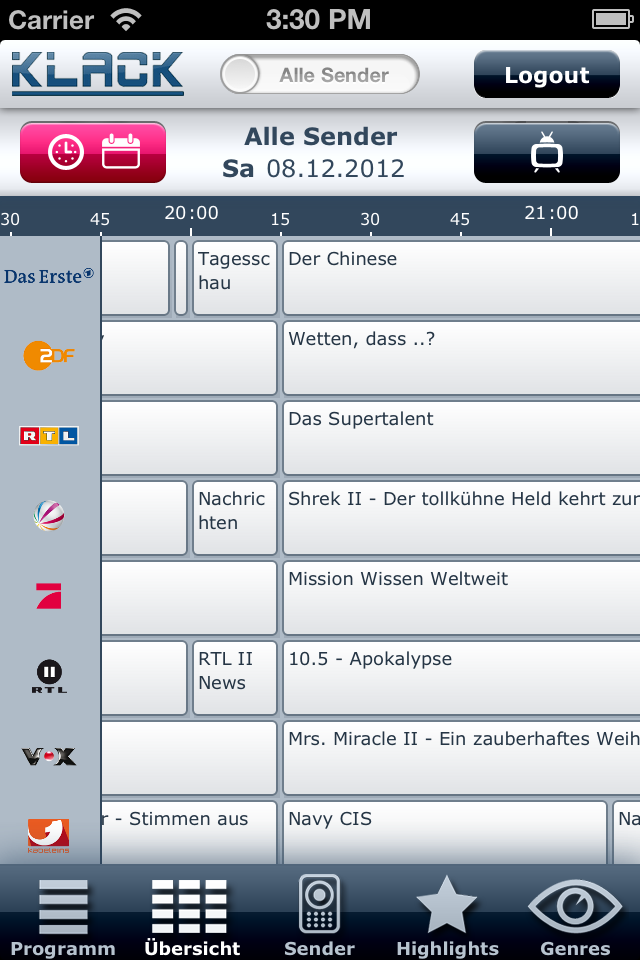Viewport: 640px width, 960px height.
Task: Select Das Supertalent on RTL
Action: [x=460, y=437]
